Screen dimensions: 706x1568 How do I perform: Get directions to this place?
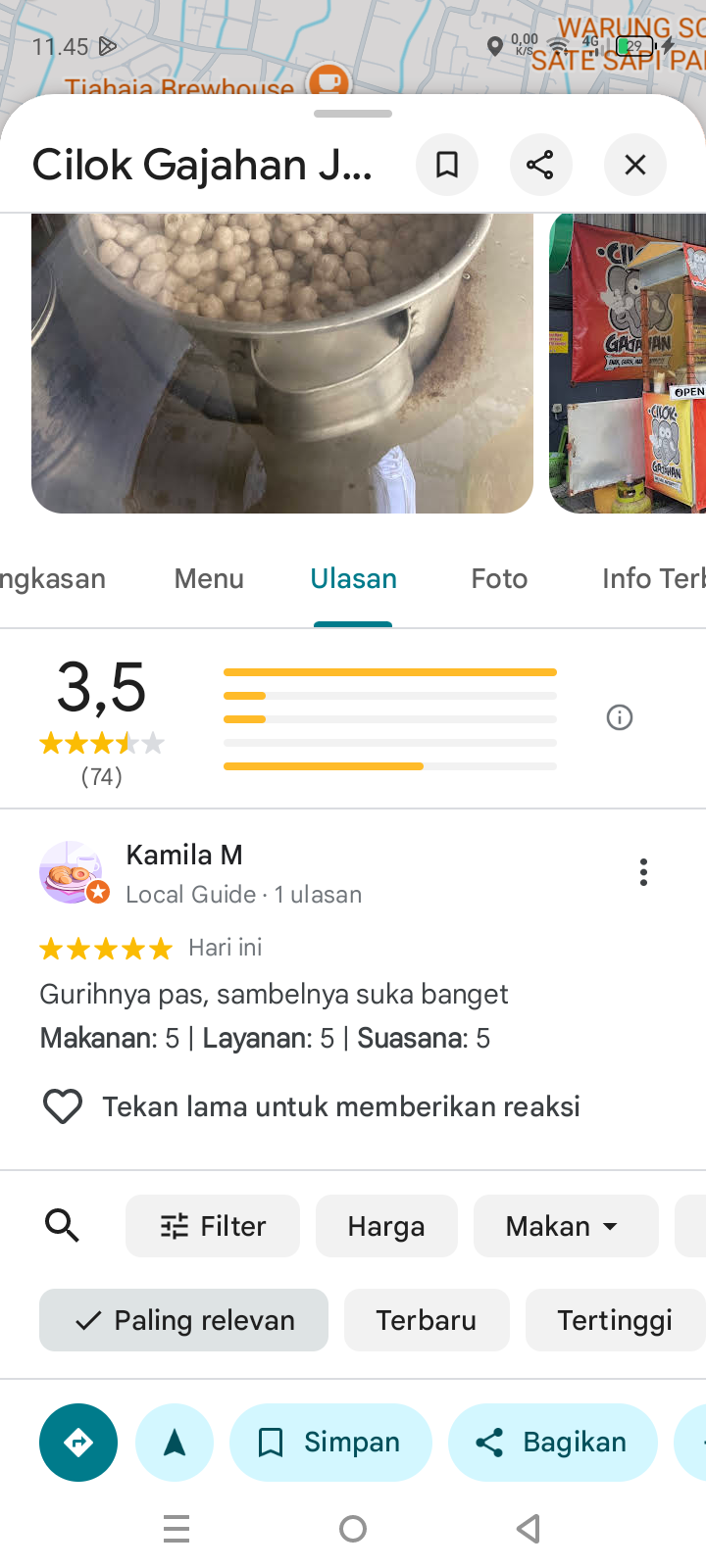(78, 1443)
